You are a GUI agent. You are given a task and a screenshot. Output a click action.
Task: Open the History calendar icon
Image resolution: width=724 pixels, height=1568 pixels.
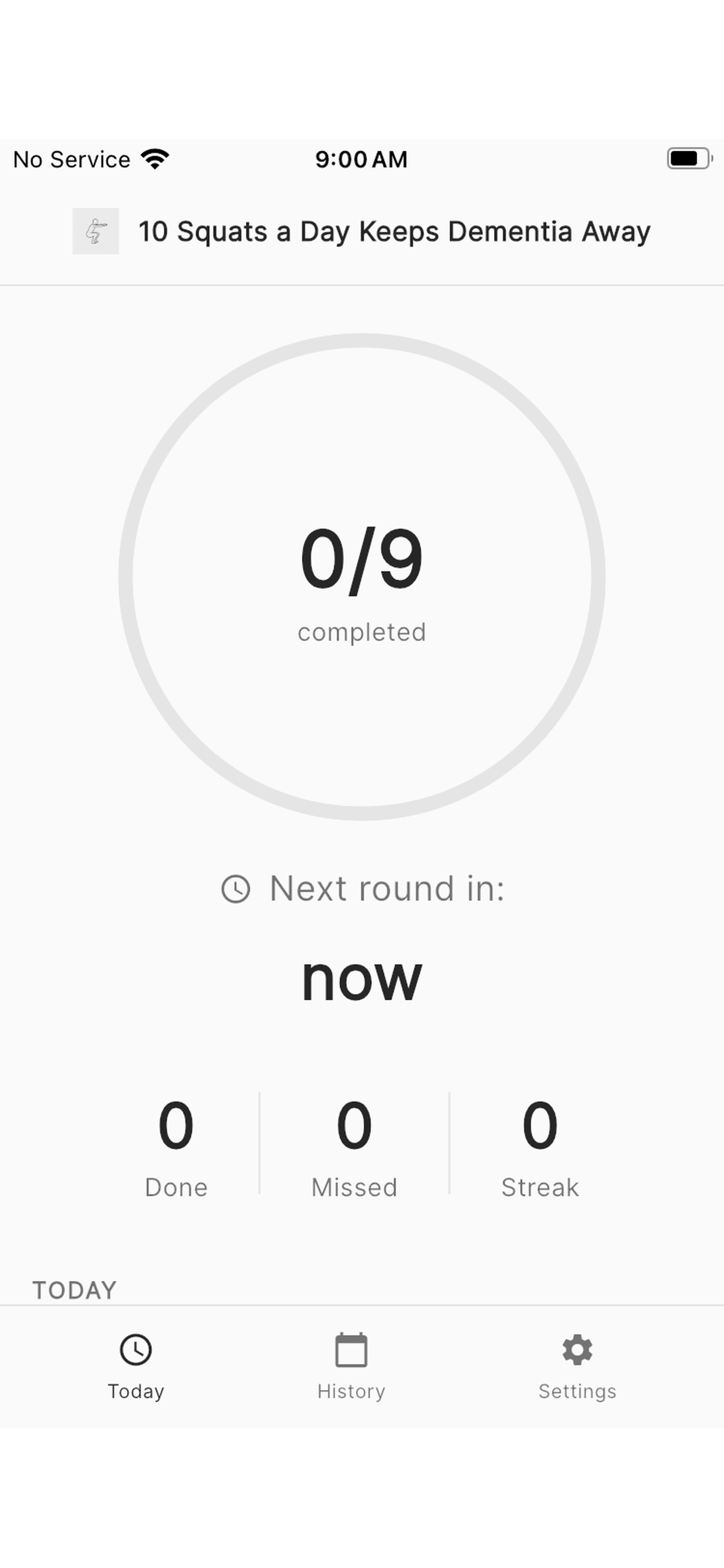click(x=351, y=1349)
